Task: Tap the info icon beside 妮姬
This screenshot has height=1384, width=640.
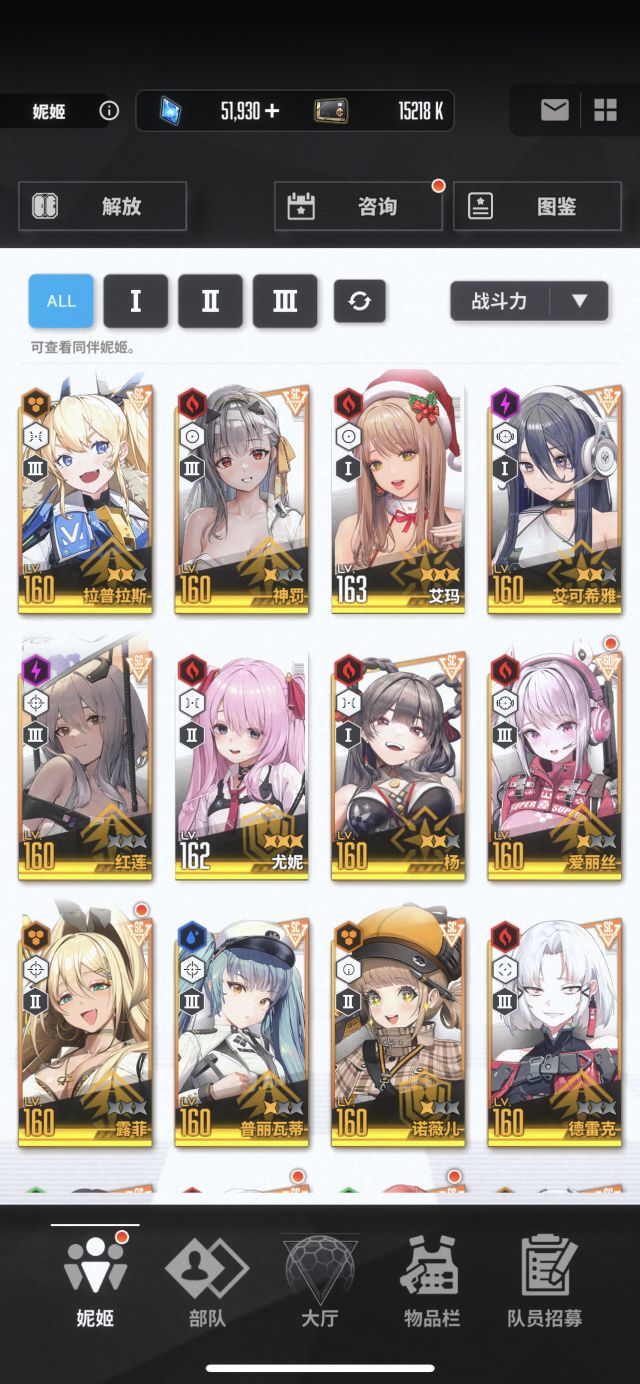Action: [x=109, y=110]
